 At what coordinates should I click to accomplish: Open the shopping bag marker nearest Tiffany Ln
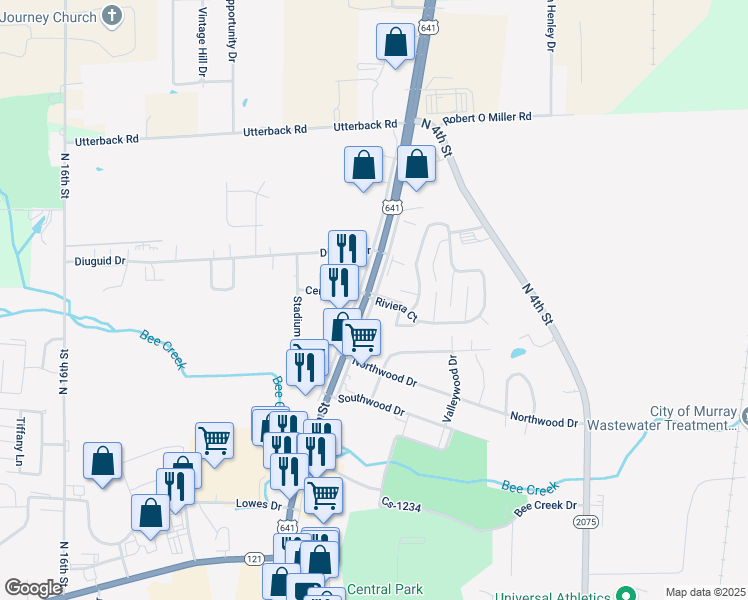click(x=102, y=462)
